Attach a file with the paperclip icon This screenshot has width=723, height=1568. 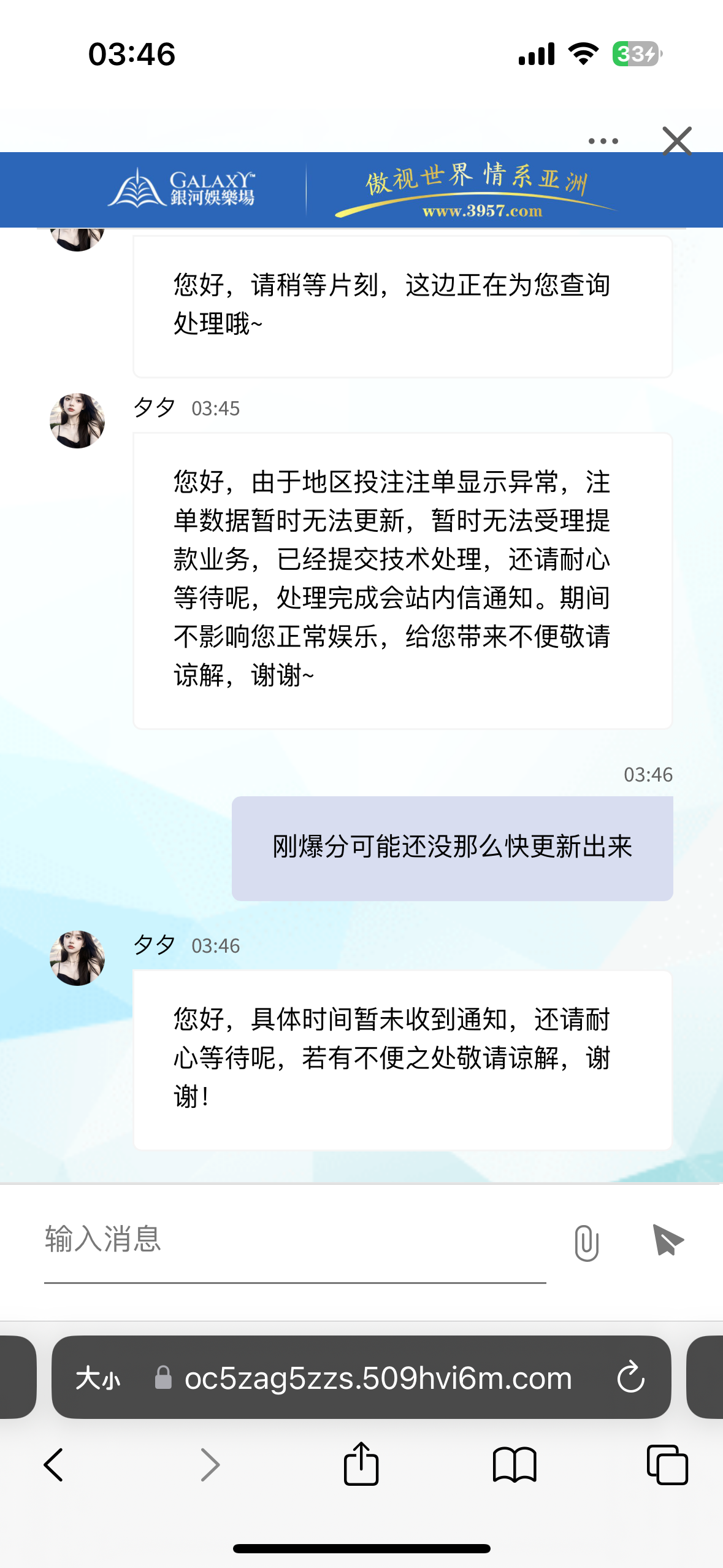[586, 1243]
